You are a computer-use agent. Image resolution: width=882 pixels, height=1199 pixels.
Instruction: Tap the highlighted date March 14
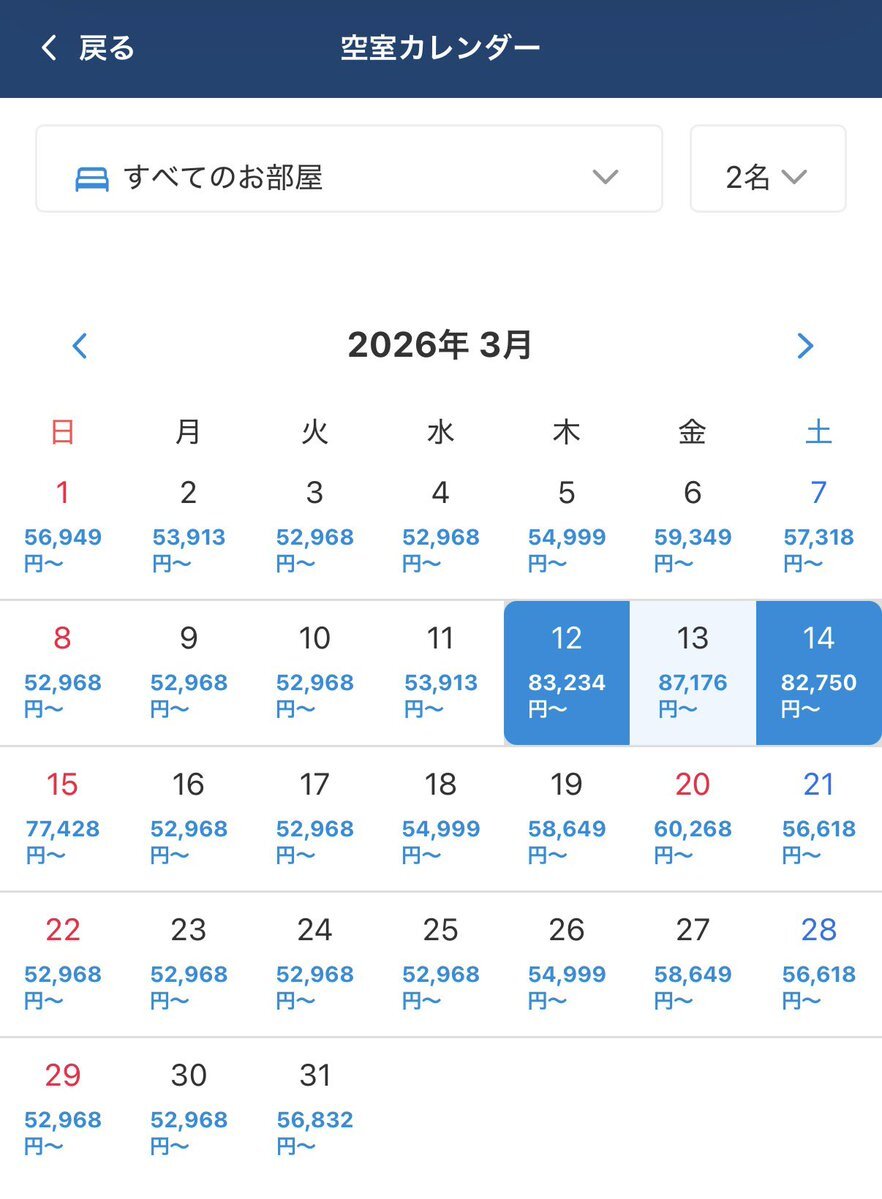click(818, 672)
